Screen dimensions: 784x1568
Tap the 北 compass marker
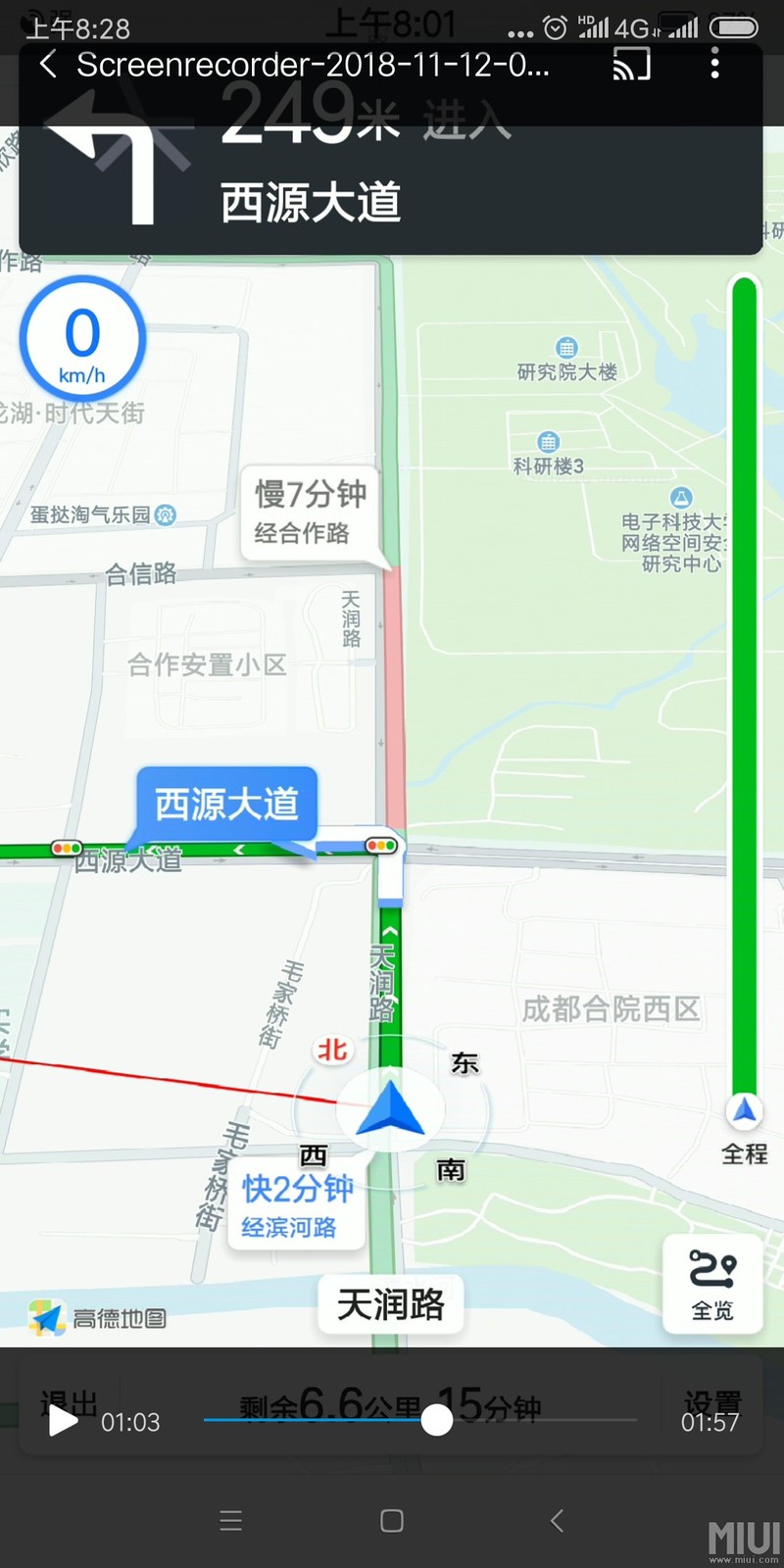pyautogui.click(x=331, y=1049)
